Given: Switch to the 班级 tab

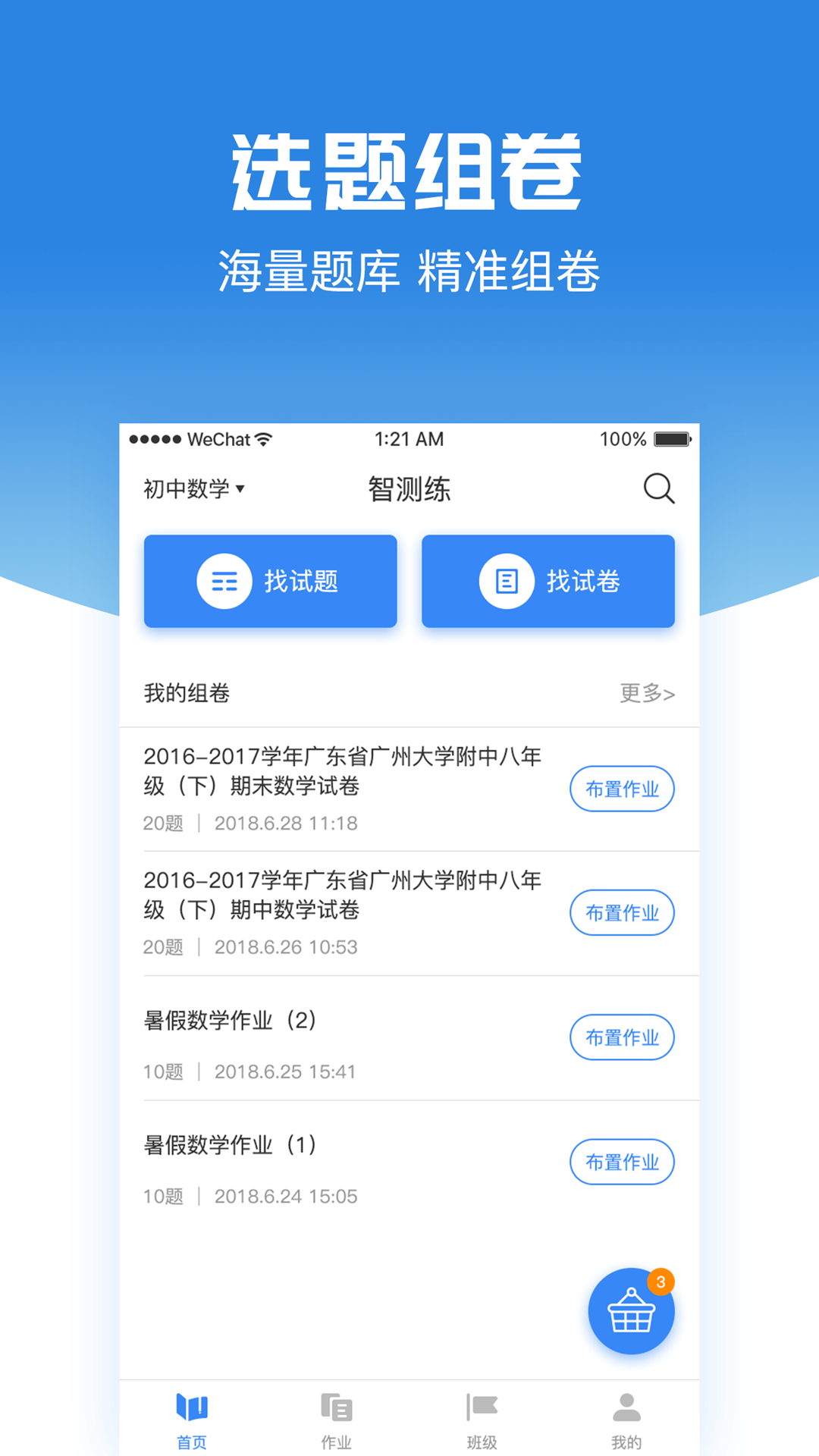Looking at the screenshot, I should pos(482,1418).
